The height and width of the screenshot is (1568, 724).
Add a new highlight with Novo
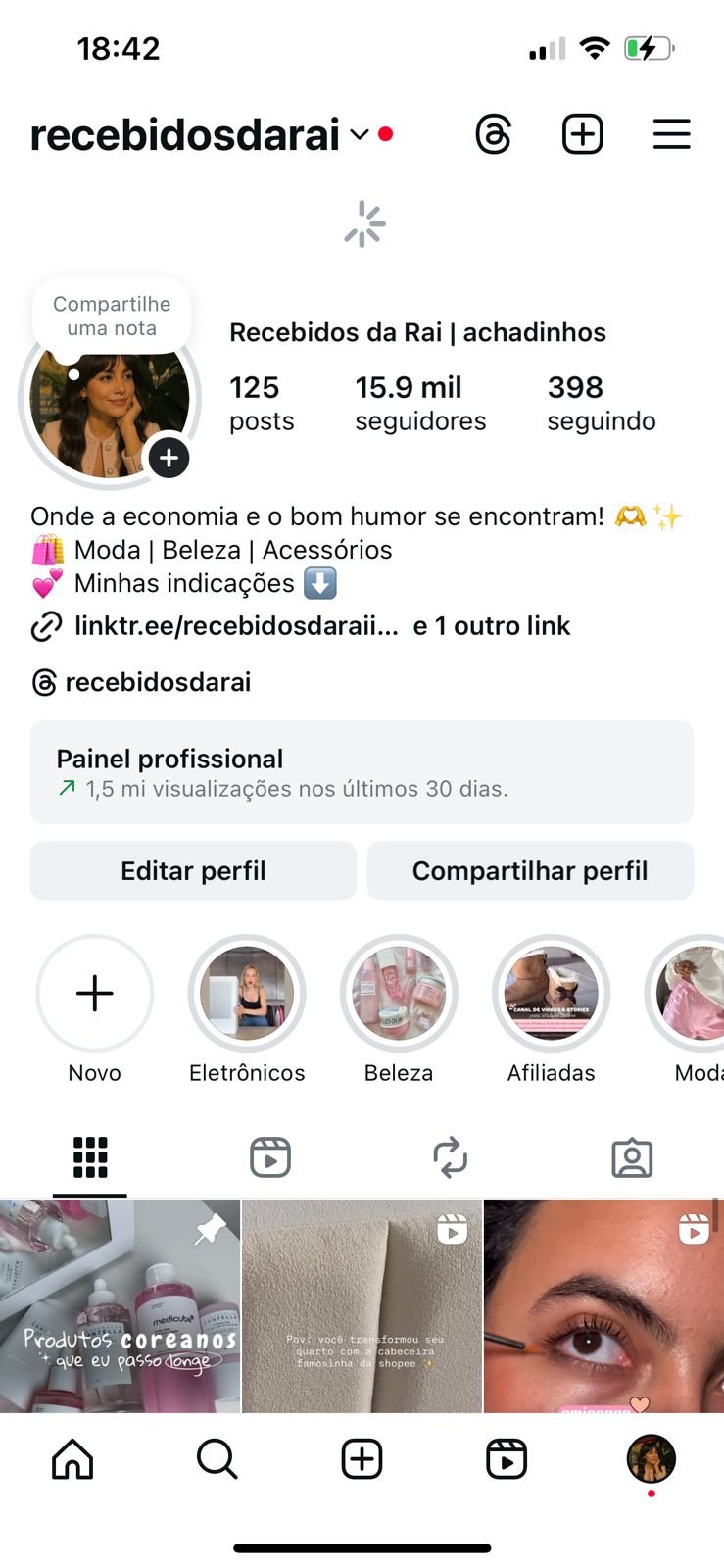click(x=95, y=994)
